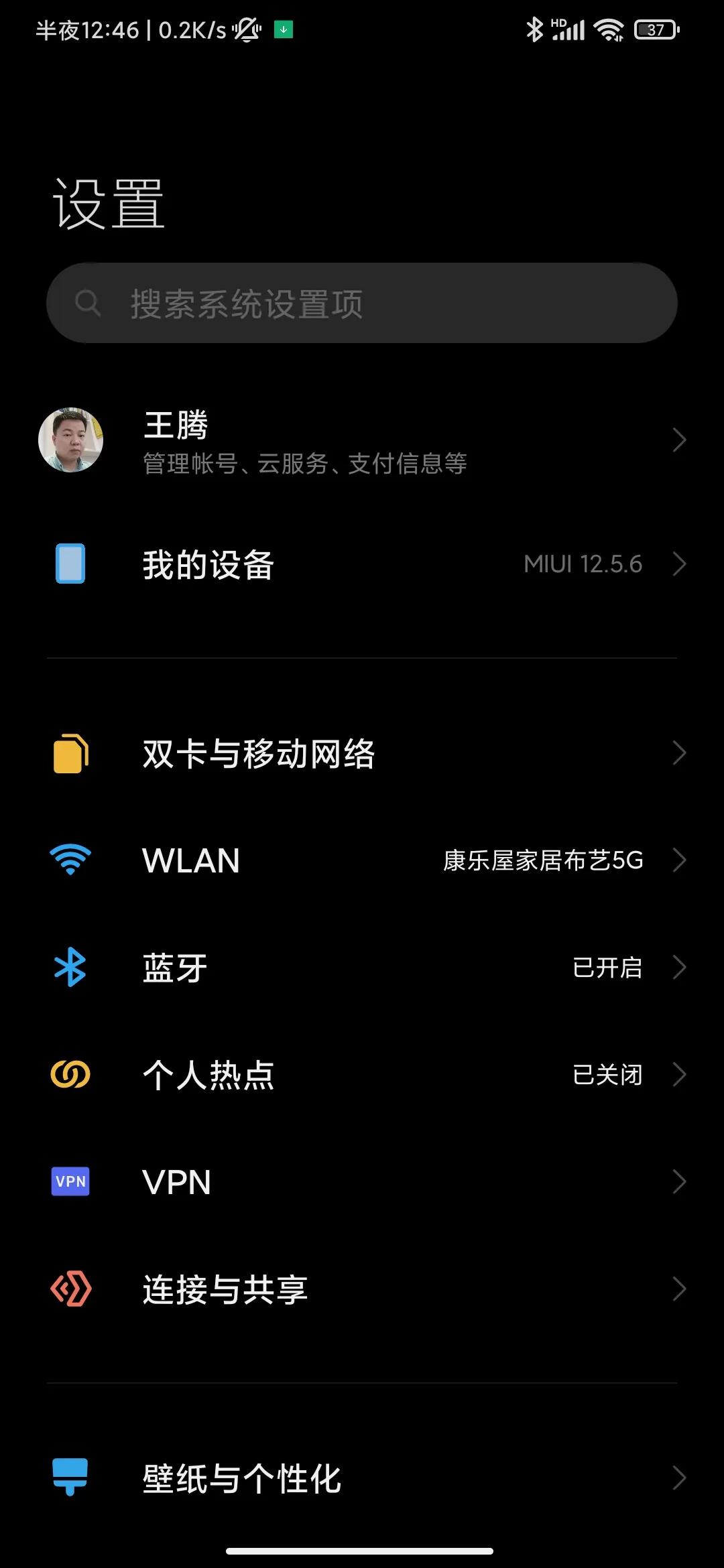The height and width of the screenshot is (1568, 724).
Task: Open settings via the VPN icon
Action: pos(69,1181)
